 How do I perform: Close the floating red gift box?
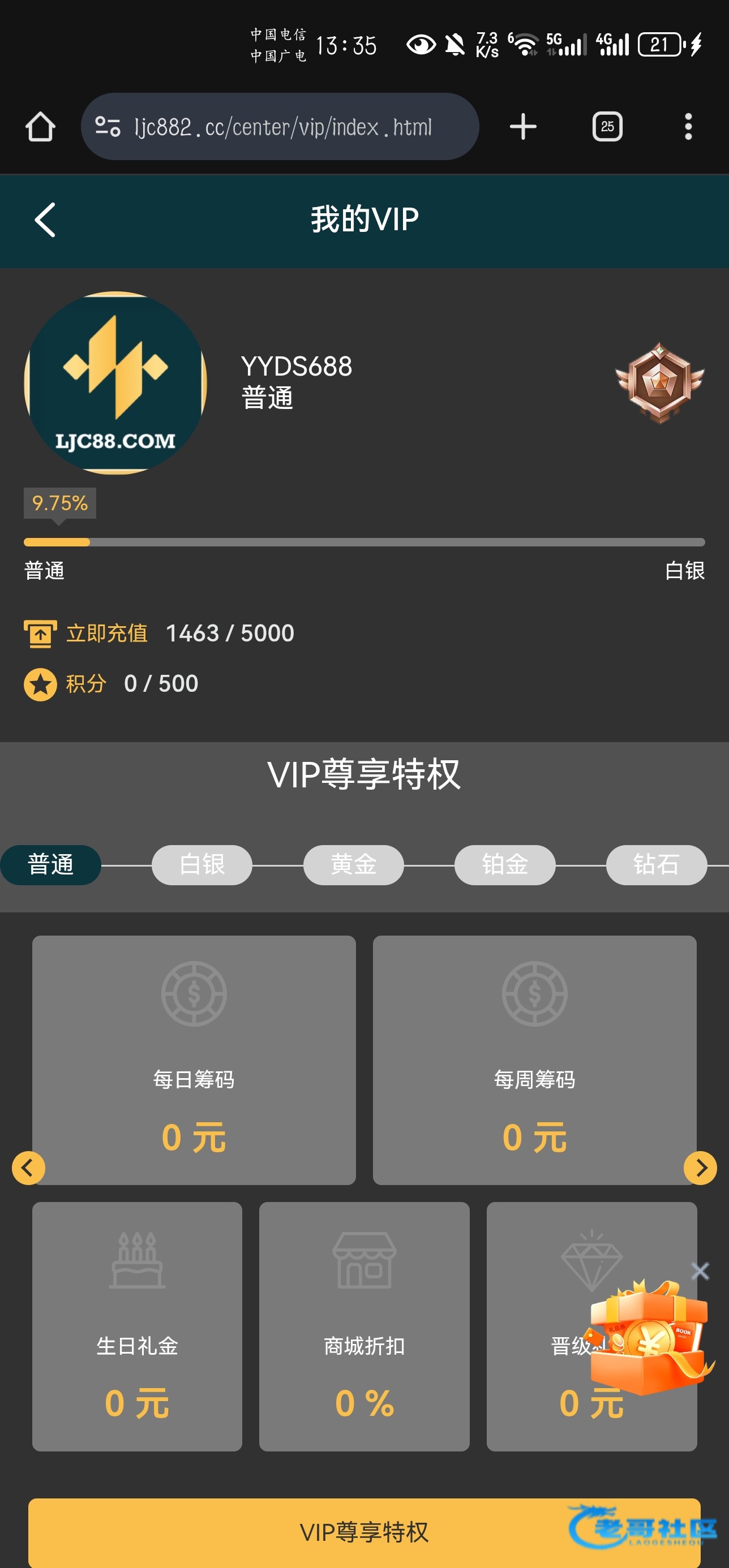[700, 1270]
